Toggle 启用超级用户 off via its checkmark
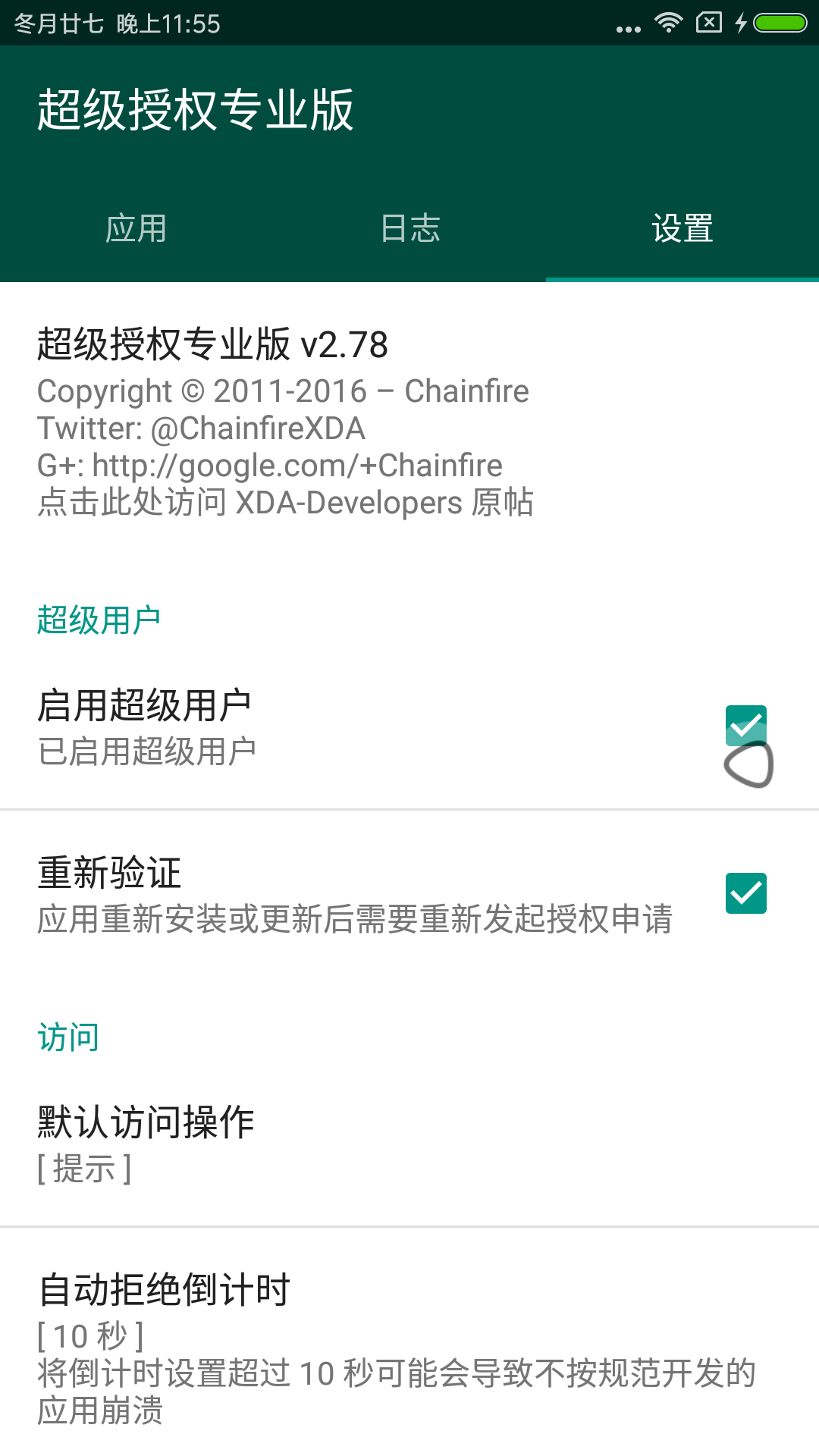 point(746,726)
